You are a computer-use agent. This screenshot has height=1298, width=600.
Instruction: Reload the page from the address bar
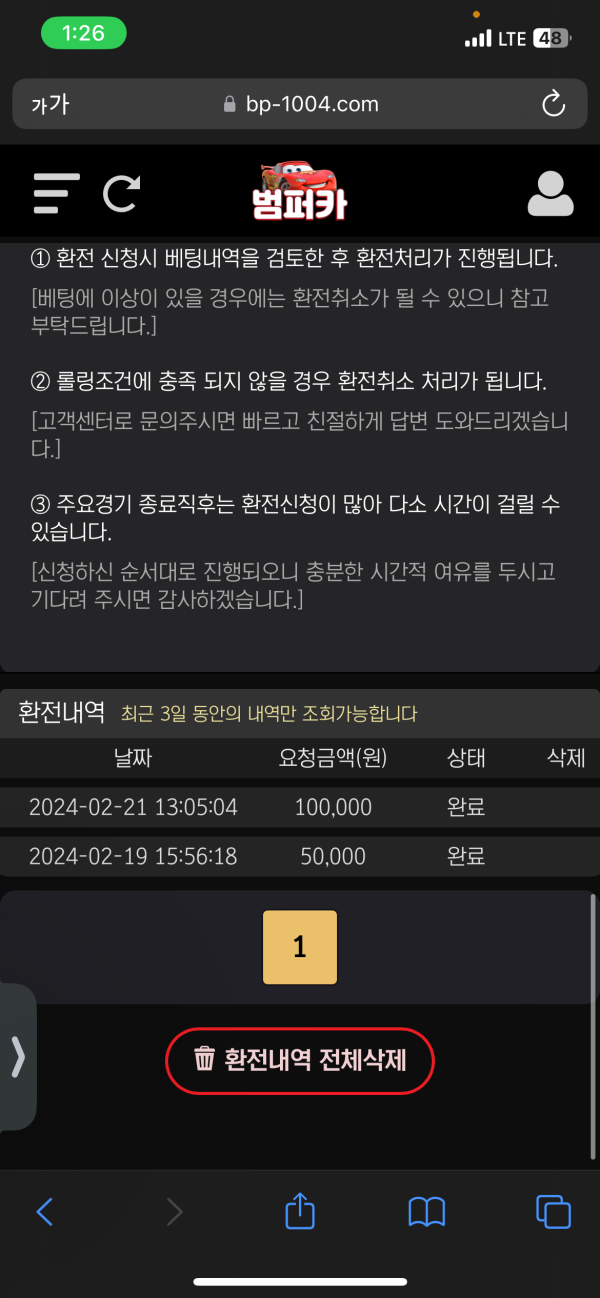pos(552,104)
